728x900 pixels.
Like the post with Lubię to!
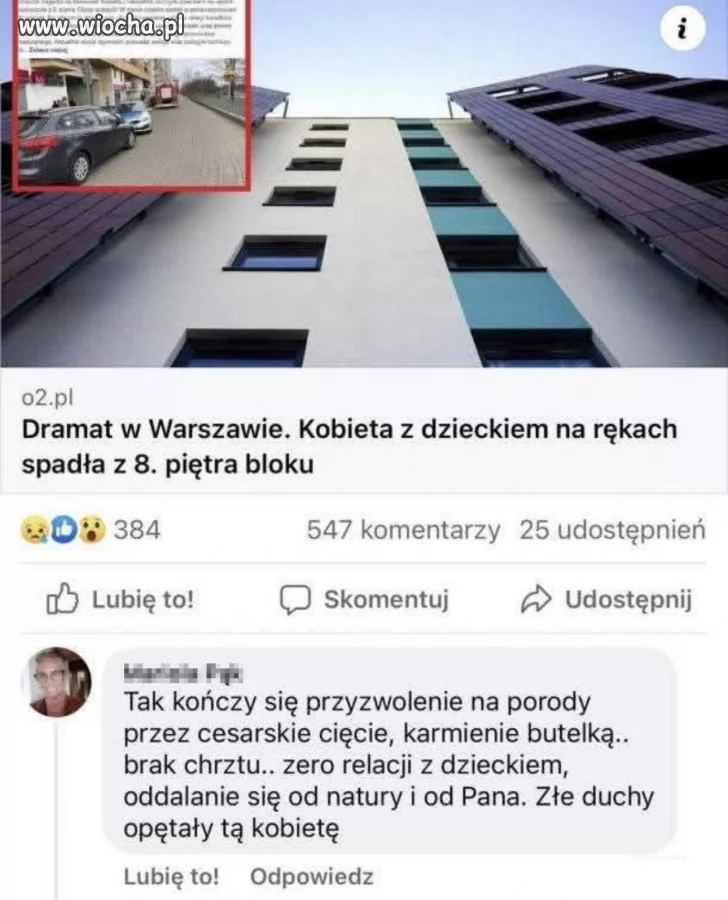click(x=121, y=599)
